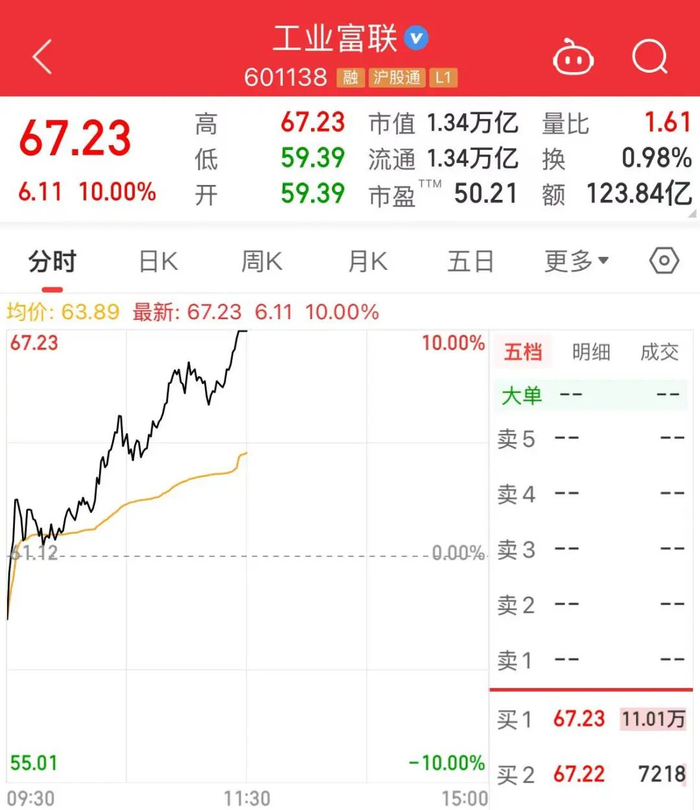
Task: Switch to the 月K chart tab
Action: coord(367,261)
